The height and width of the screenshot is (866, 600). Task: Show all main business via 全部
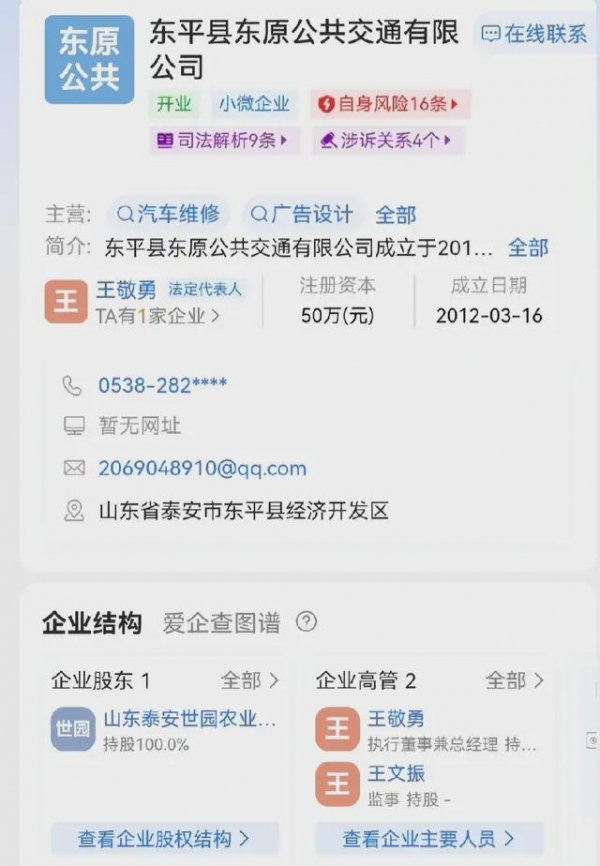click(395, 215)
